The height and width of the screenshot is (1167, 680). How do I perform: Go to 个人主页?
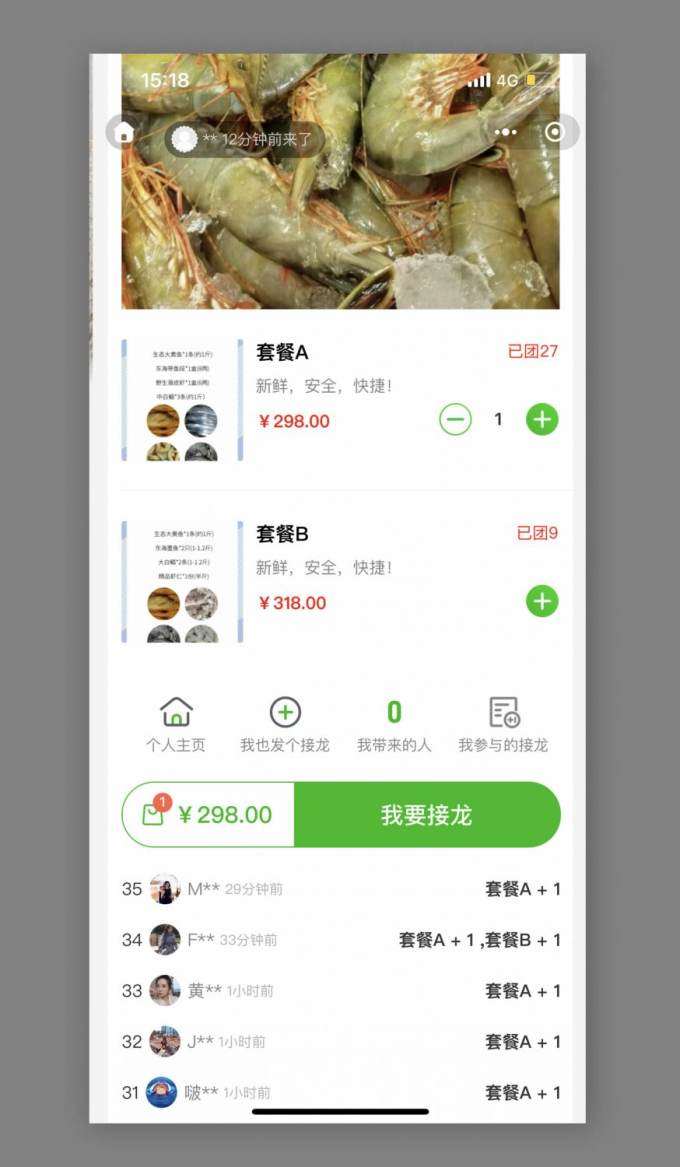click(176, 725)
